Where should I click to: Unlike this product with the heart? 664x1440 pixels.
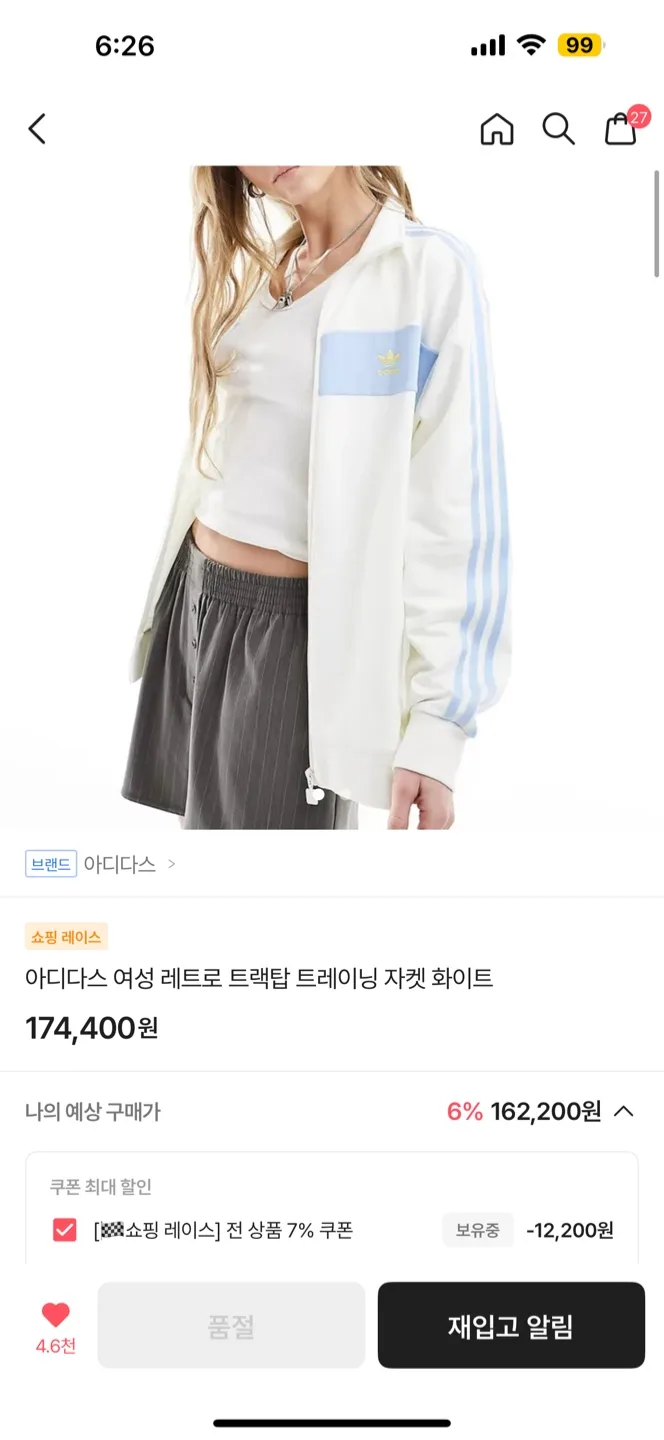56,1315
